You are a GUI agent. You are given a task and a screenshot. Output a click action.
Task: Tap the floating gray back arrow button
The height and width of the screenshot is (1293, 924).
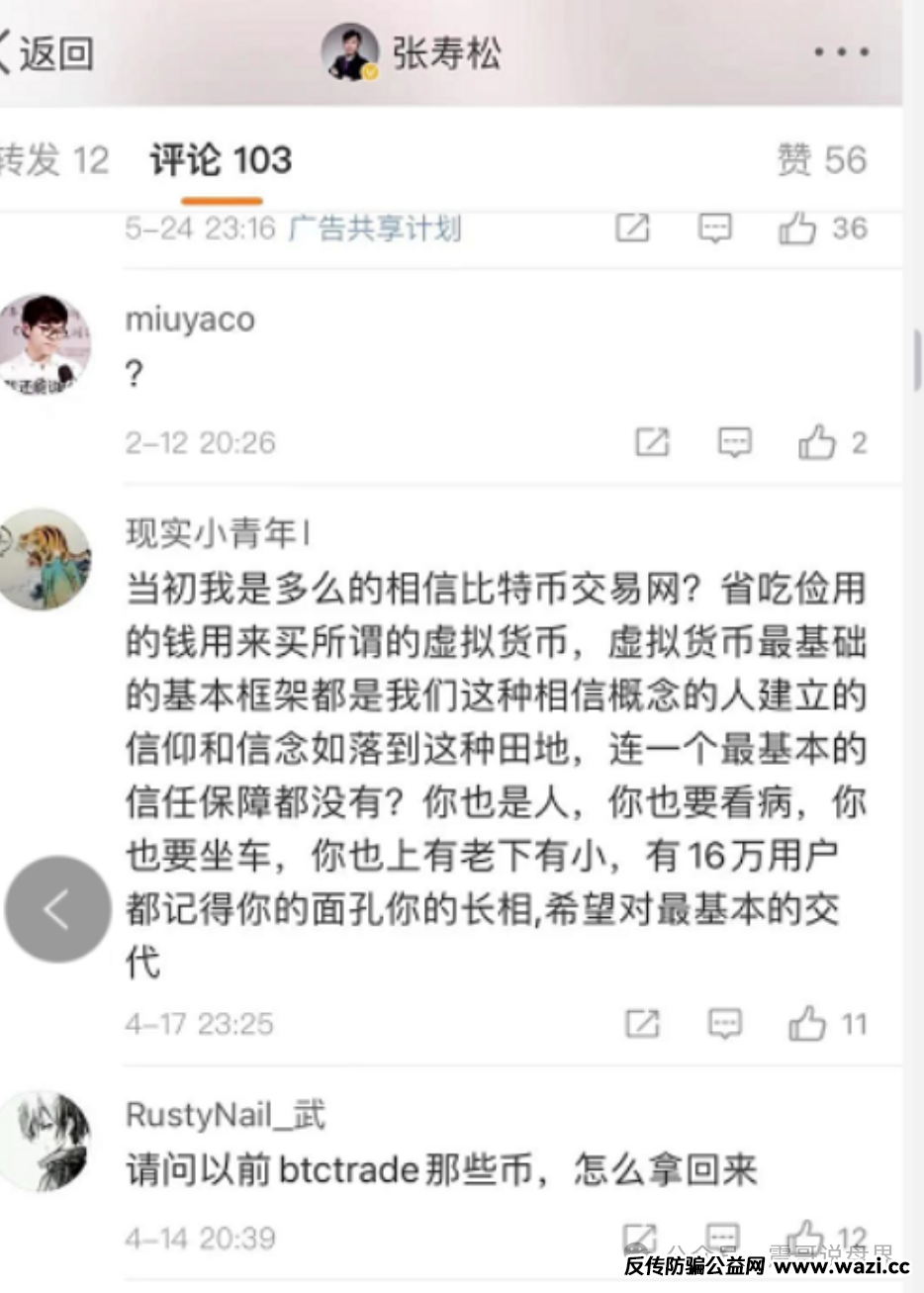[x=57, y=909]
